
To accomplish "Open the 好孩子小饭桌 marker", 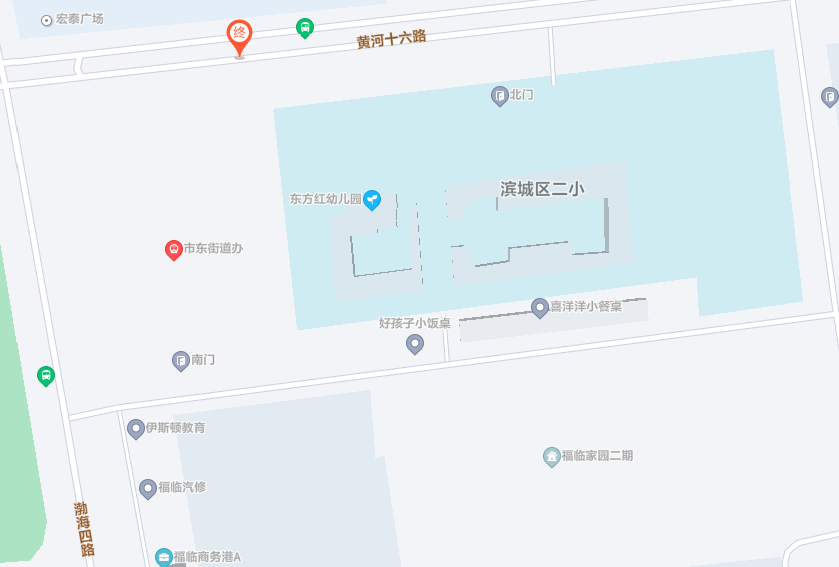I will (415, 344).
